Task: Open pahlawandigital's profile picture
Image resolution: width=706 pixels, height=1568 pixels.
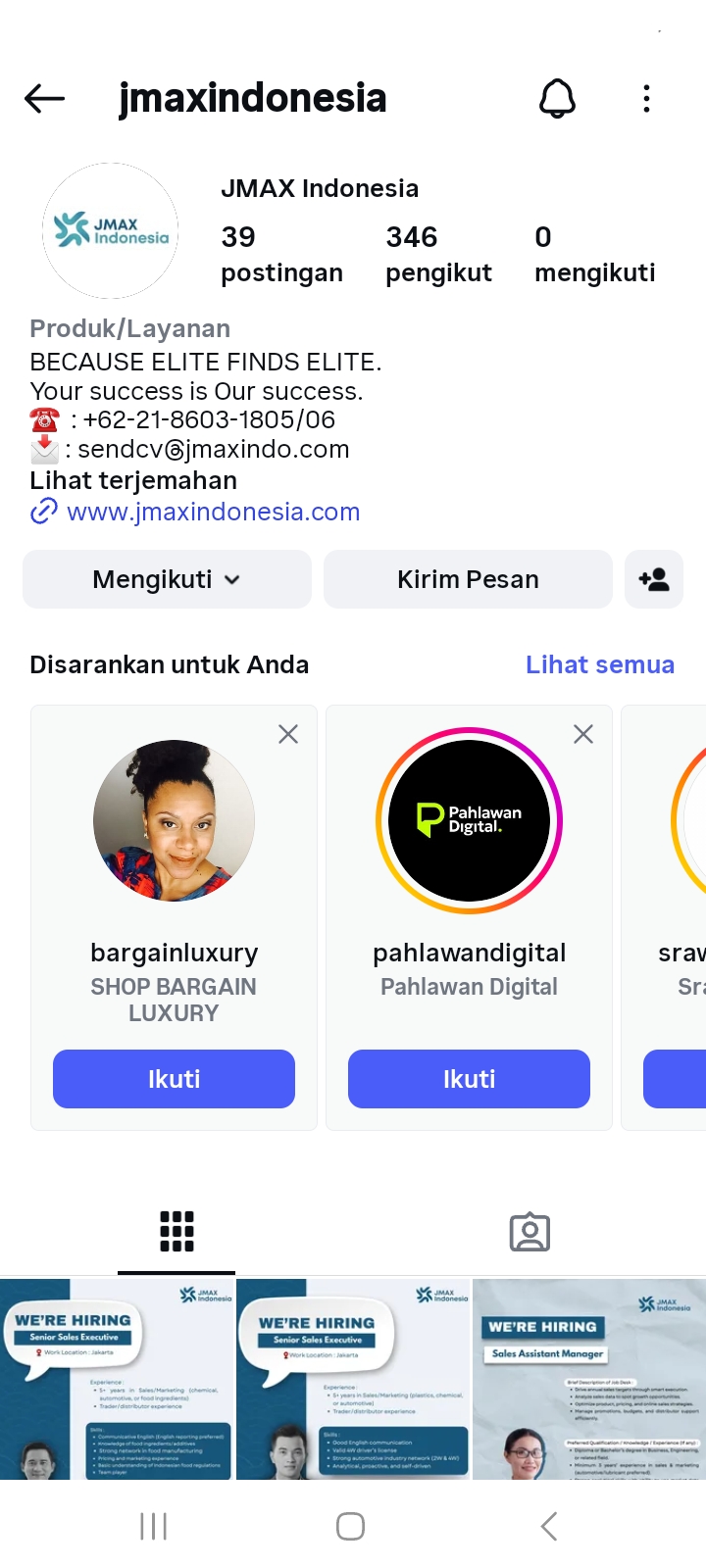Action: [x=469, y=820]
